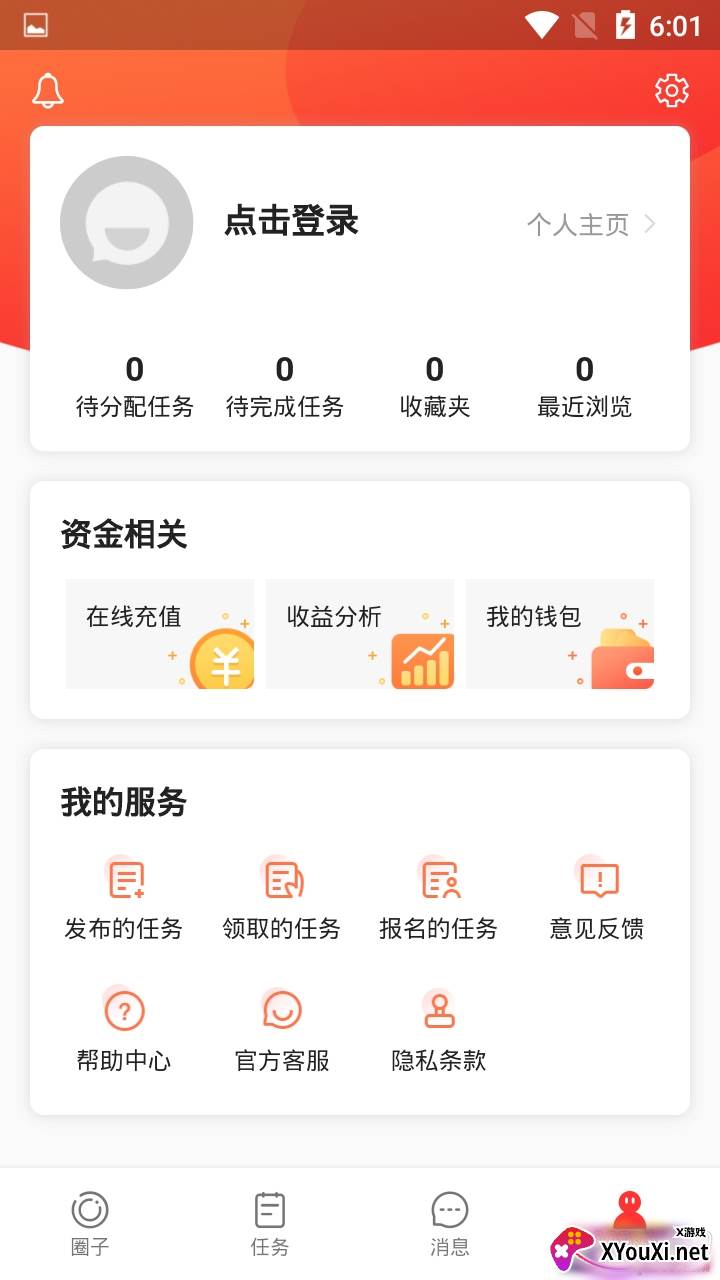Screen dimensions: 720x1280
Task: Open 收益分析 card
Action: pos(360,634)
